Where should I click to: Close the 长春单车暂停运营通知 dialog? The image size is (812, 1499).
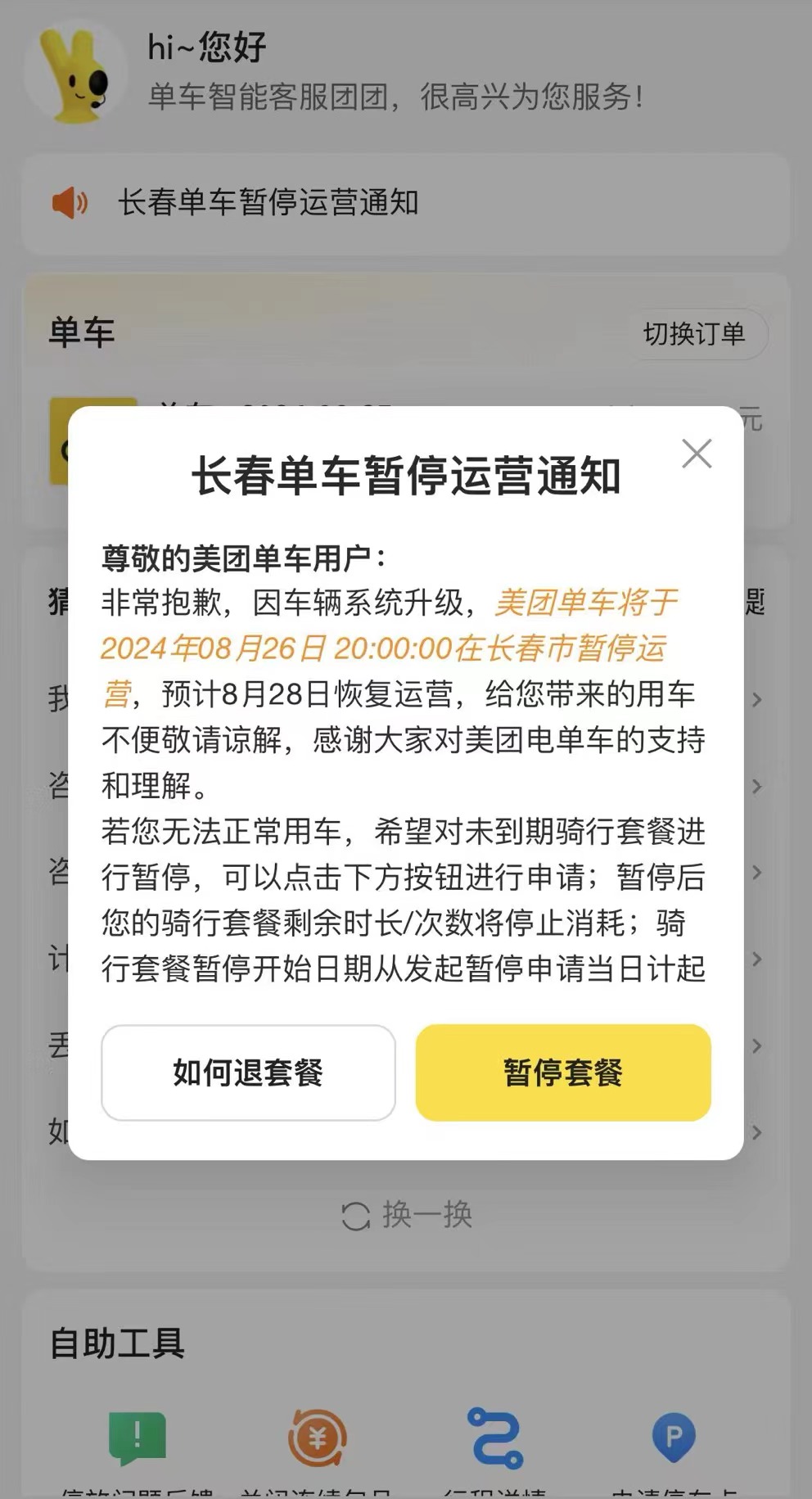(697, 453)
